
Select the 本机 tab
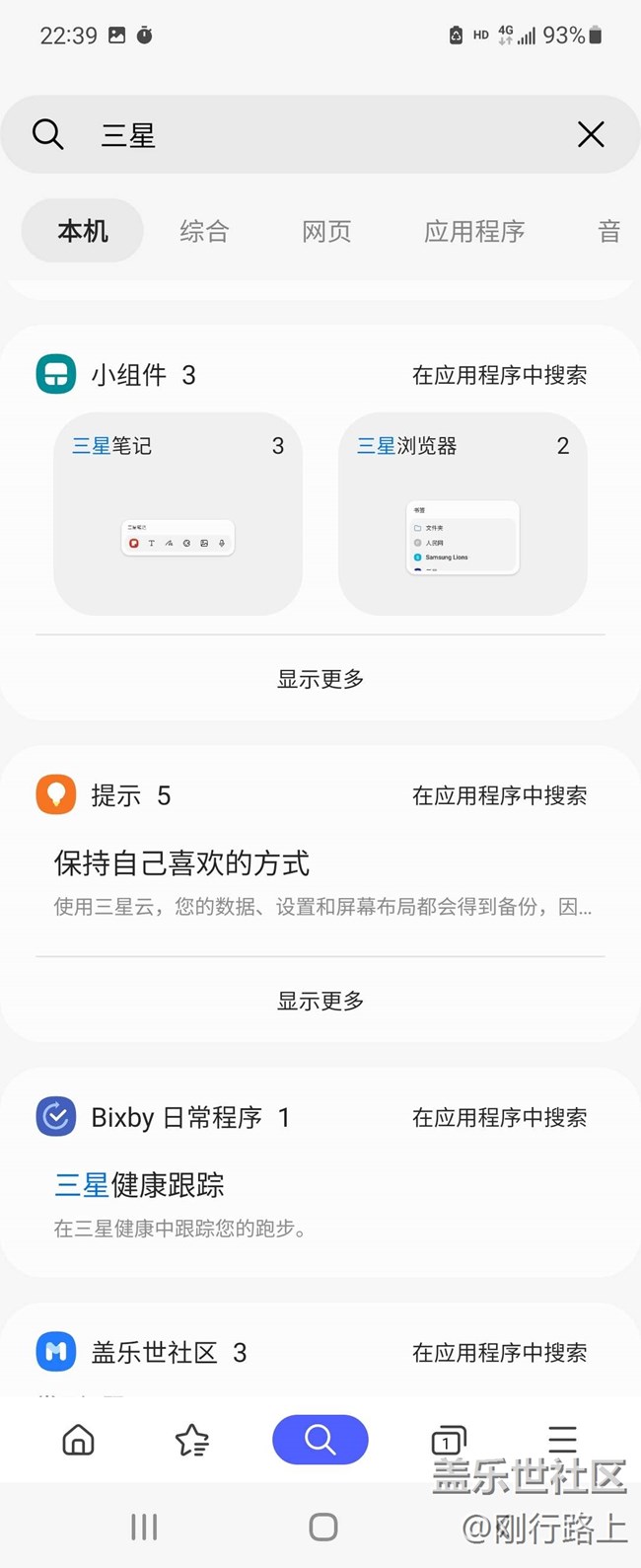(x=83, y=232)
